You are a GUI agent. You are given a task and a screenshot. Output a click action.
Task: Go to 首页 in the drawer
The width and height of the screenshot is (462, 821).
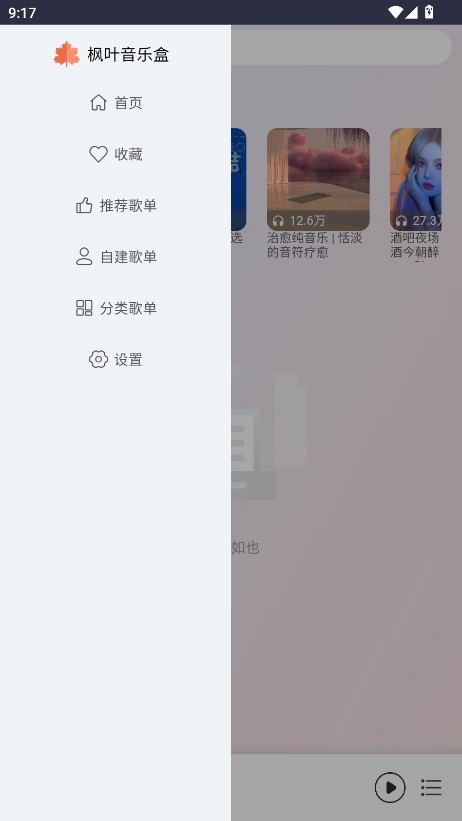tap(115, 103)
